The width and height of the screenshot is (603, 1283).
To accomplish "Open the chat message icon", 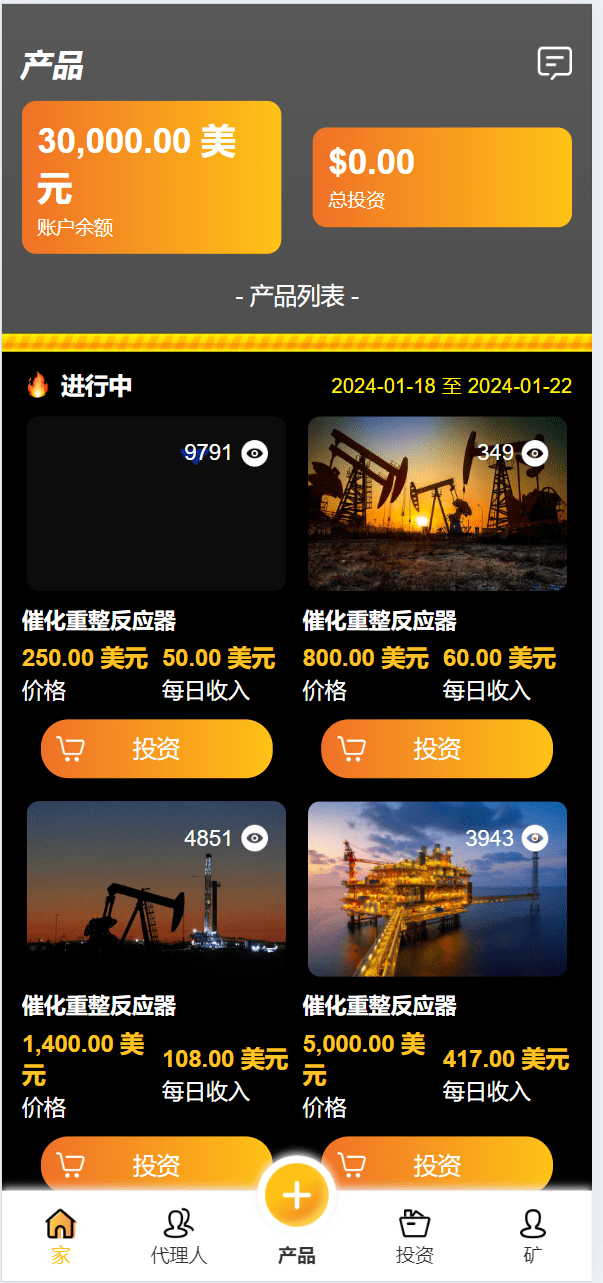I will pos(554,63).
